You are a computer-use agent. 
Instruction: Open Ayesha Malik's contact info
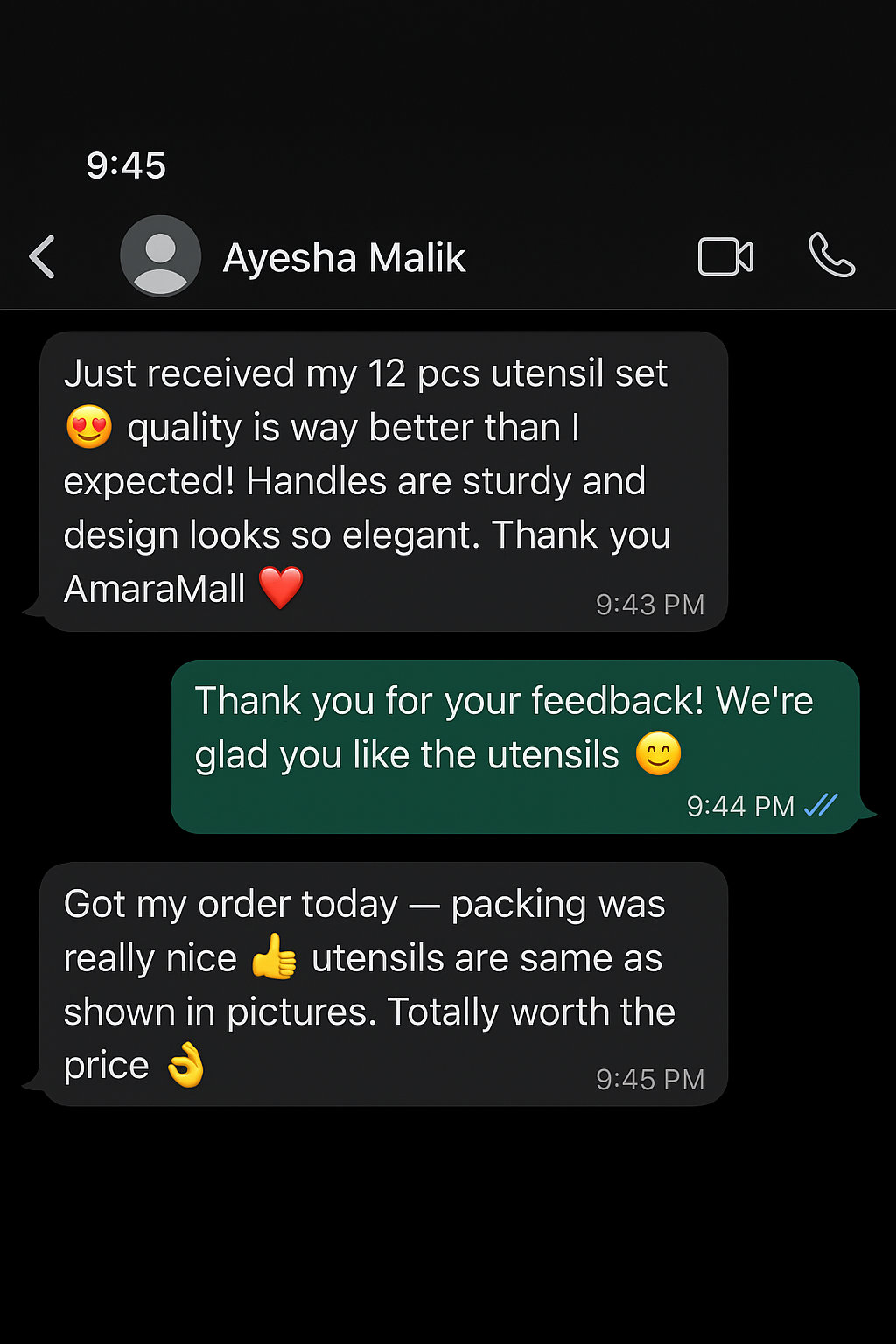point(344,258)
